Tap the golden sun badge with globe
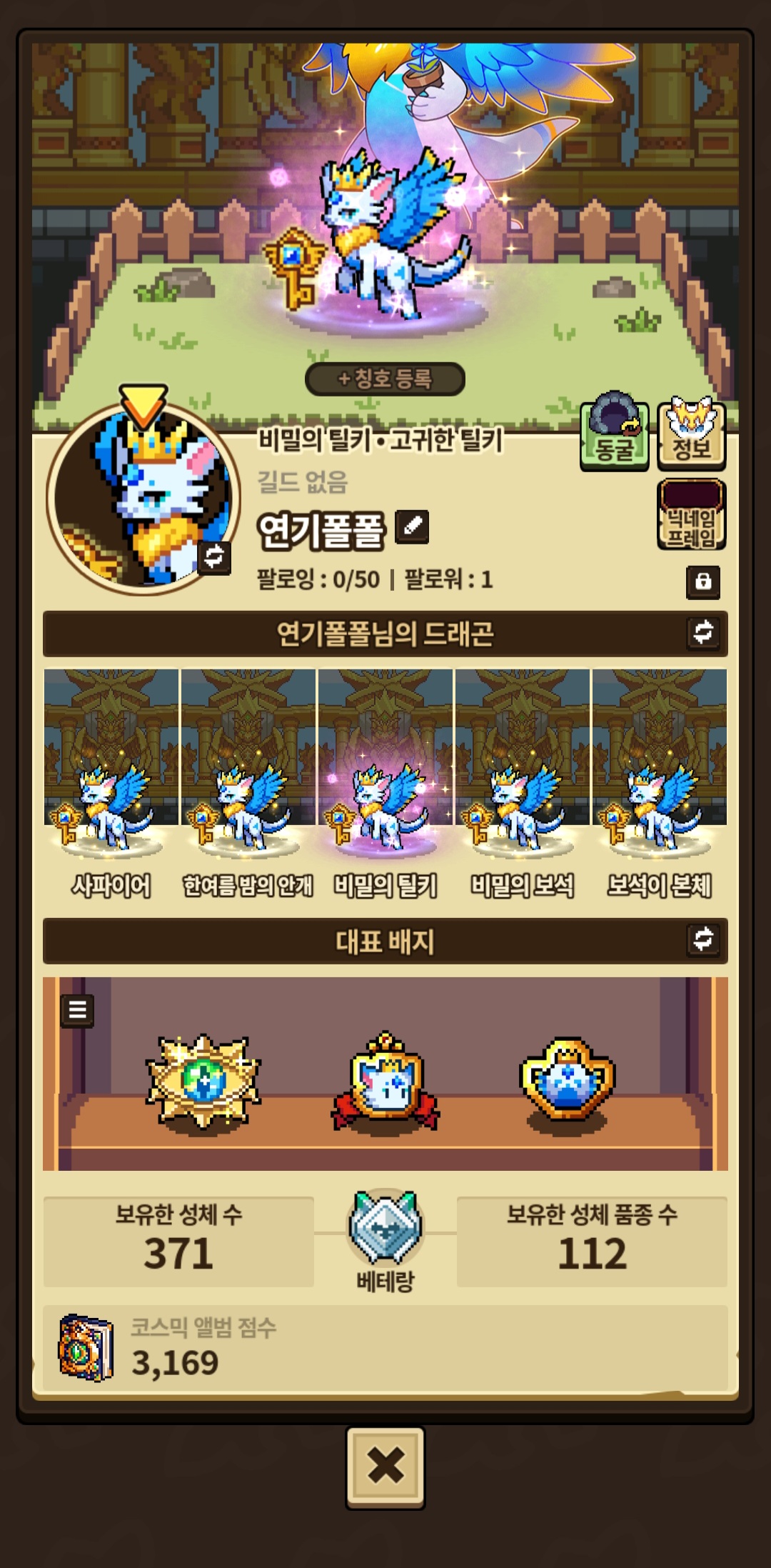 point(203,1081)
